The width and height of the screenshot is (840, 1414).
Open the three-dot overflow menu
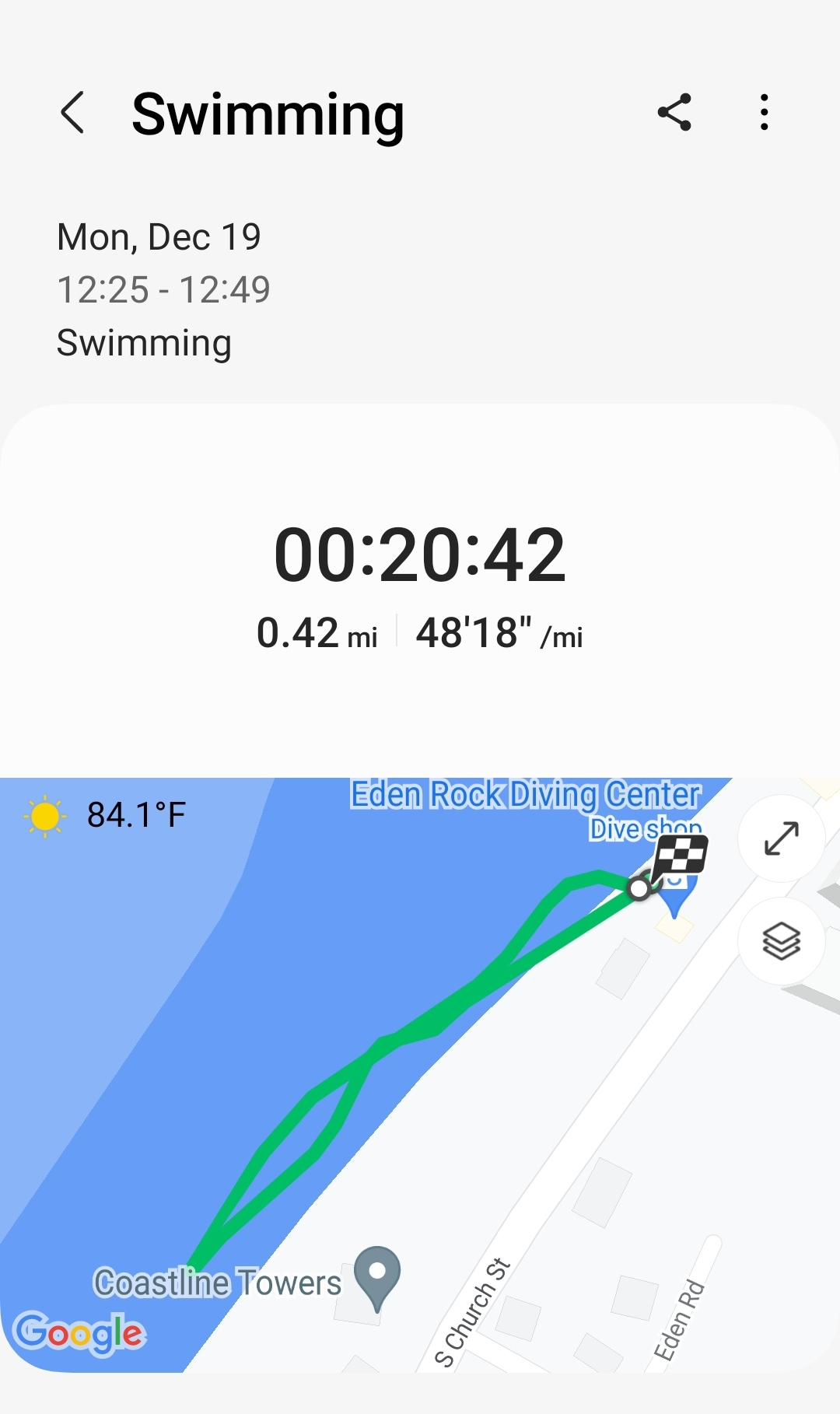pyautogui.click(x=765, y=113)
